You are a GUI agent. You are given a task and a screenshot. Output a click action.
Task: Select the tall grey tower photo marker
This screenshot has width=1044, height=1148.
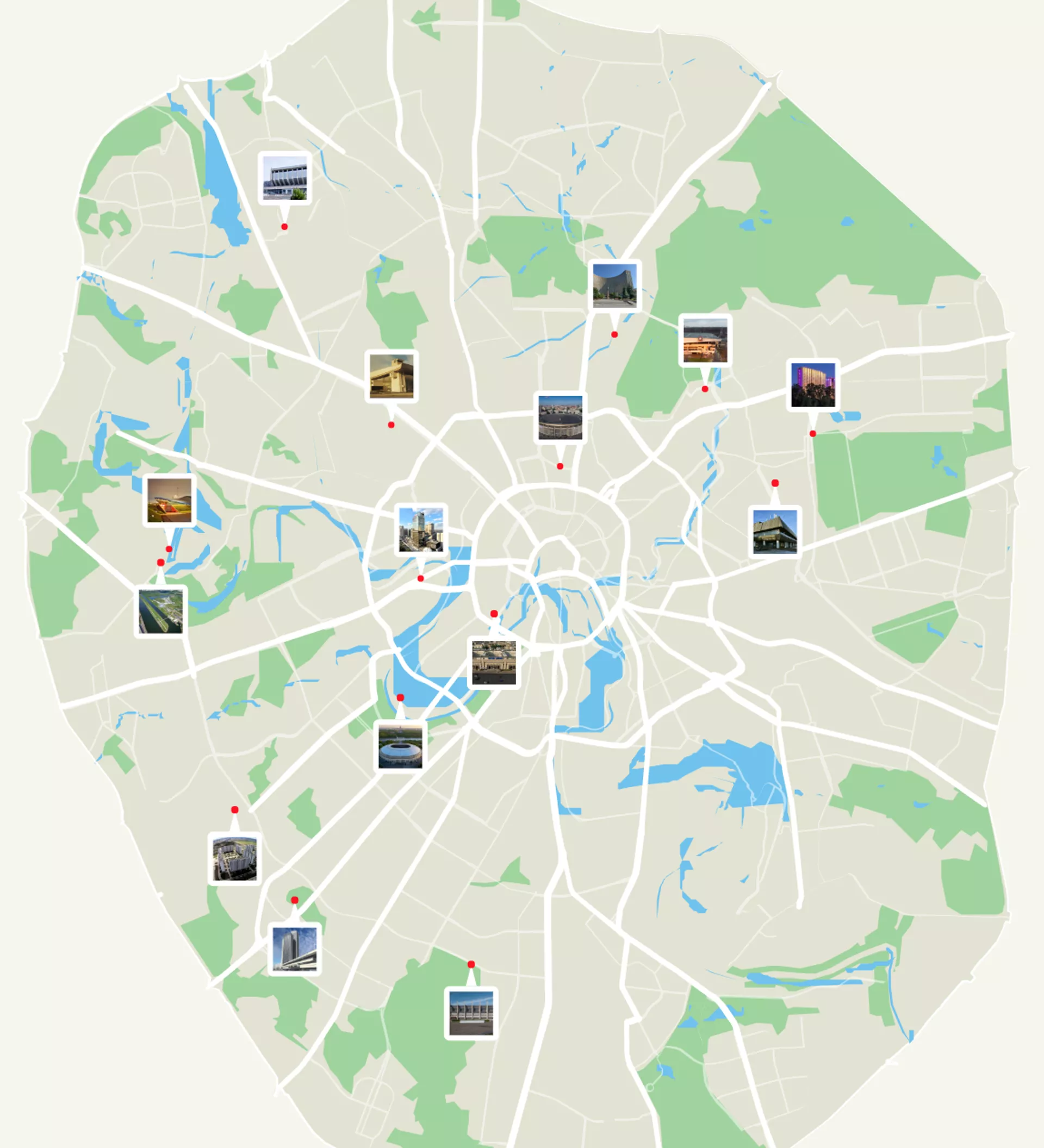point(295,949)
